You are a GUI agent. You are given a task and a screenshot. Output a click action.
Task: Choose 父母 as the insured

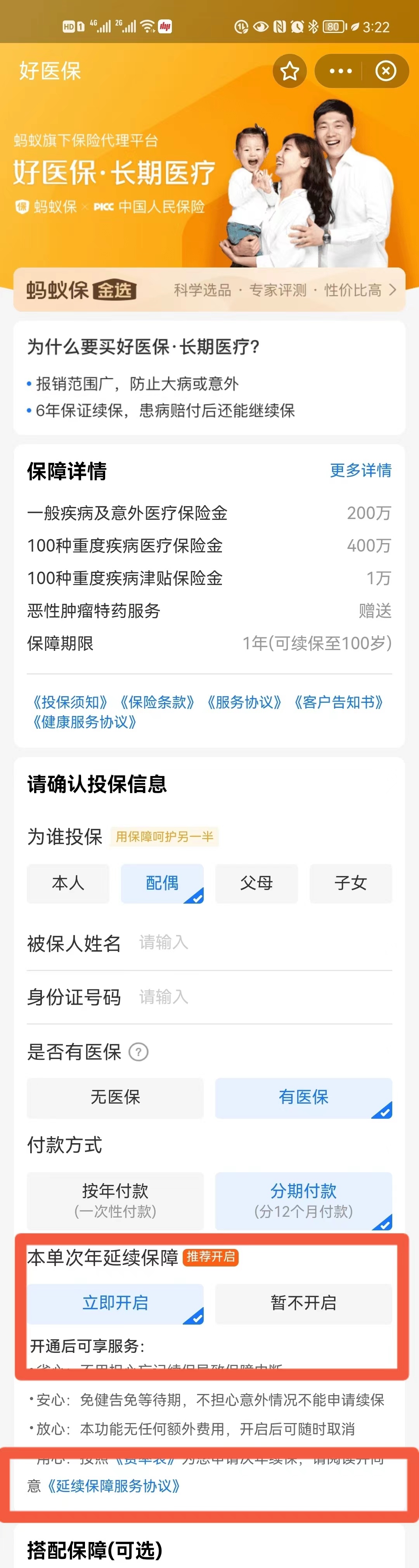coord(256,883)
